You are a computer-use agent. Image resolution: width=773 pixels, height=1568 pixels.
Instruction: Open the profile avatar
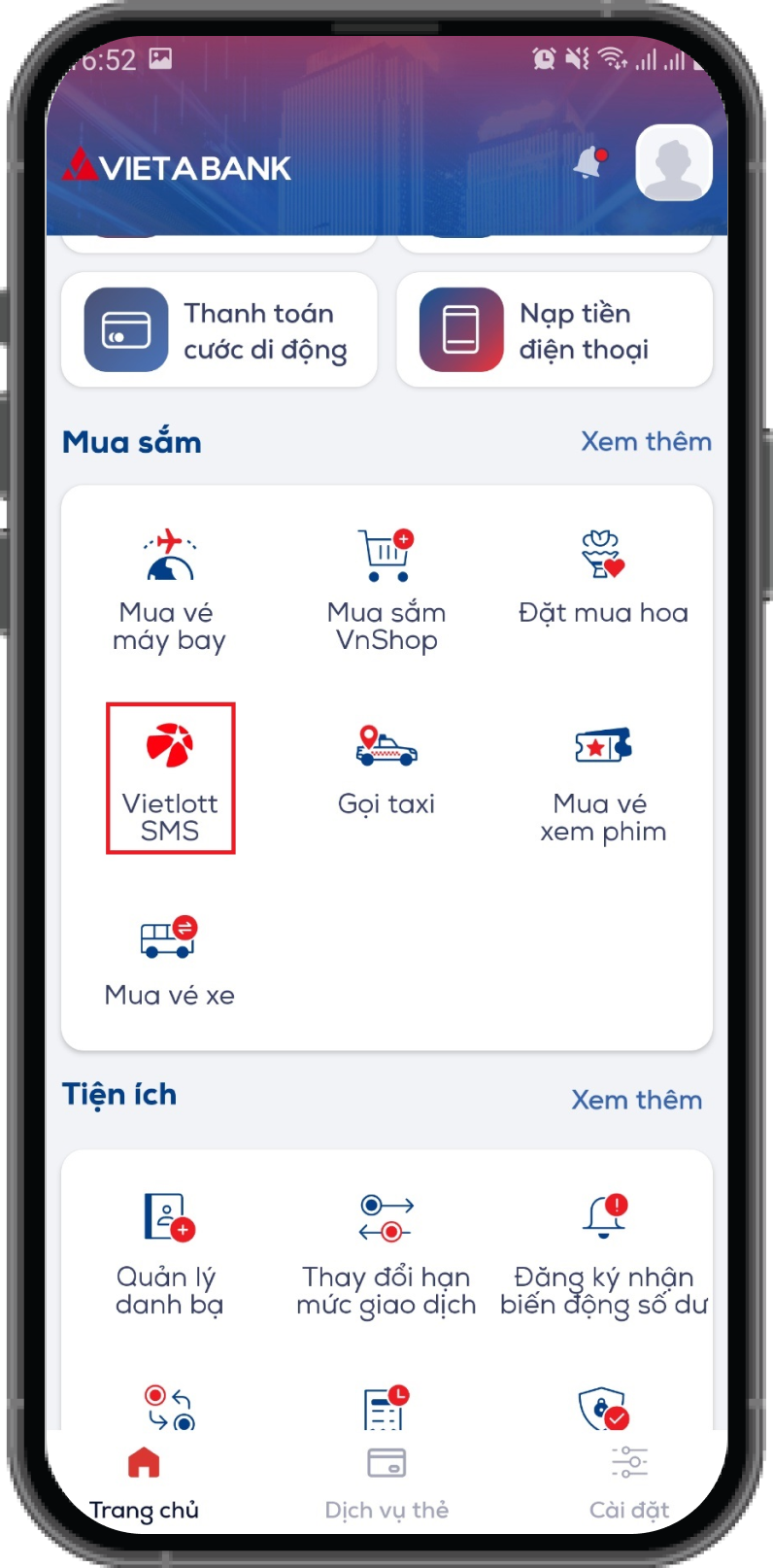click(673, 163)
